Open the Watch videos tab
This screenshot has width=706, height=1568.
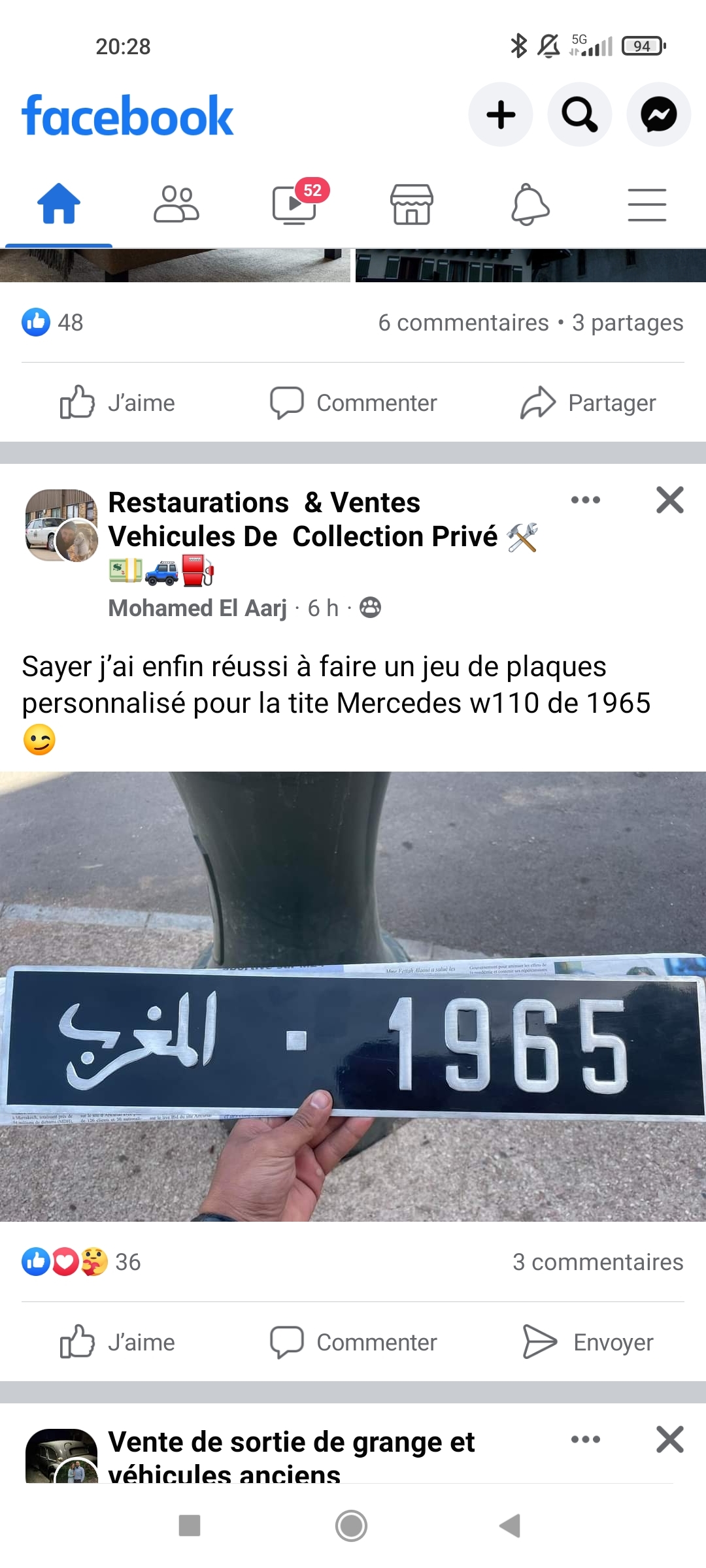[294, 205]
